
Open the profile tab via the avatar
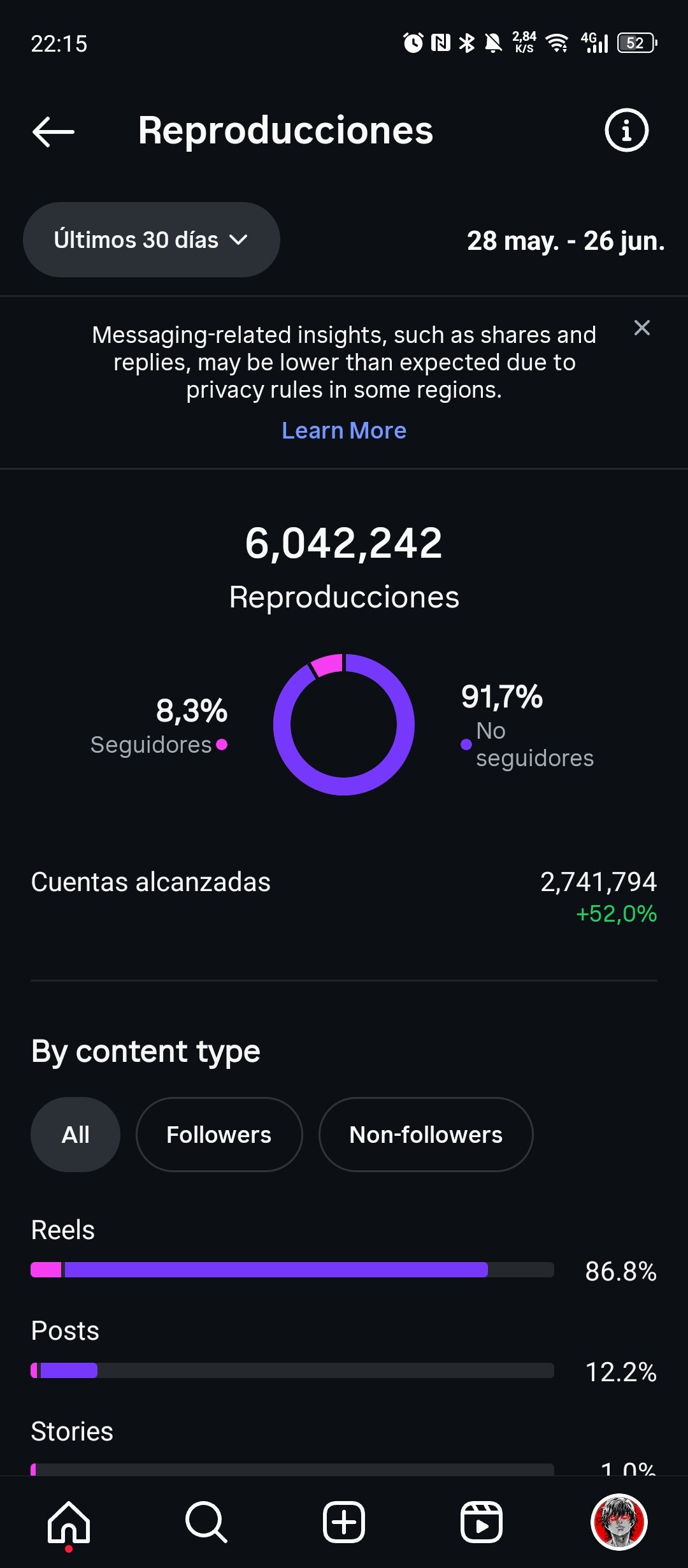[619, 1522]
